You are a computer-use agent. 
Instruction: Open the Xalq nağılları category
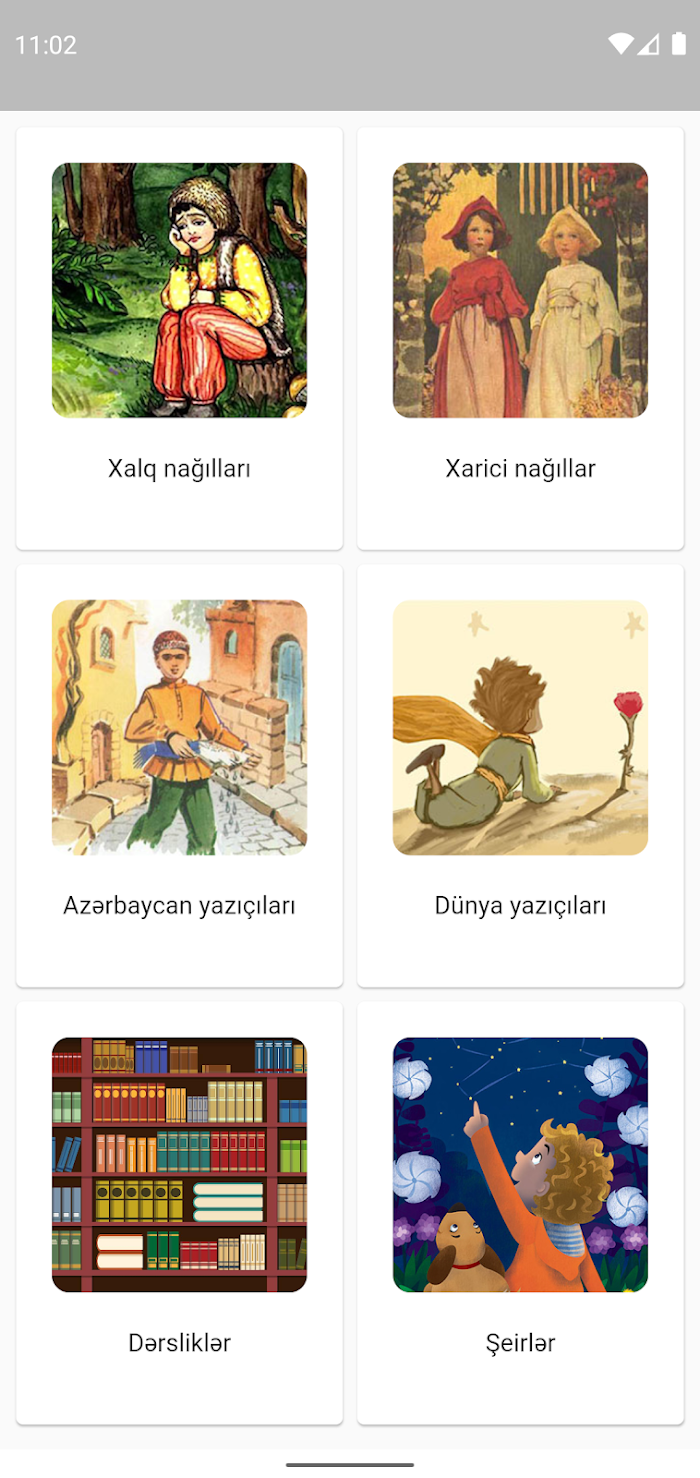[179, 338]
